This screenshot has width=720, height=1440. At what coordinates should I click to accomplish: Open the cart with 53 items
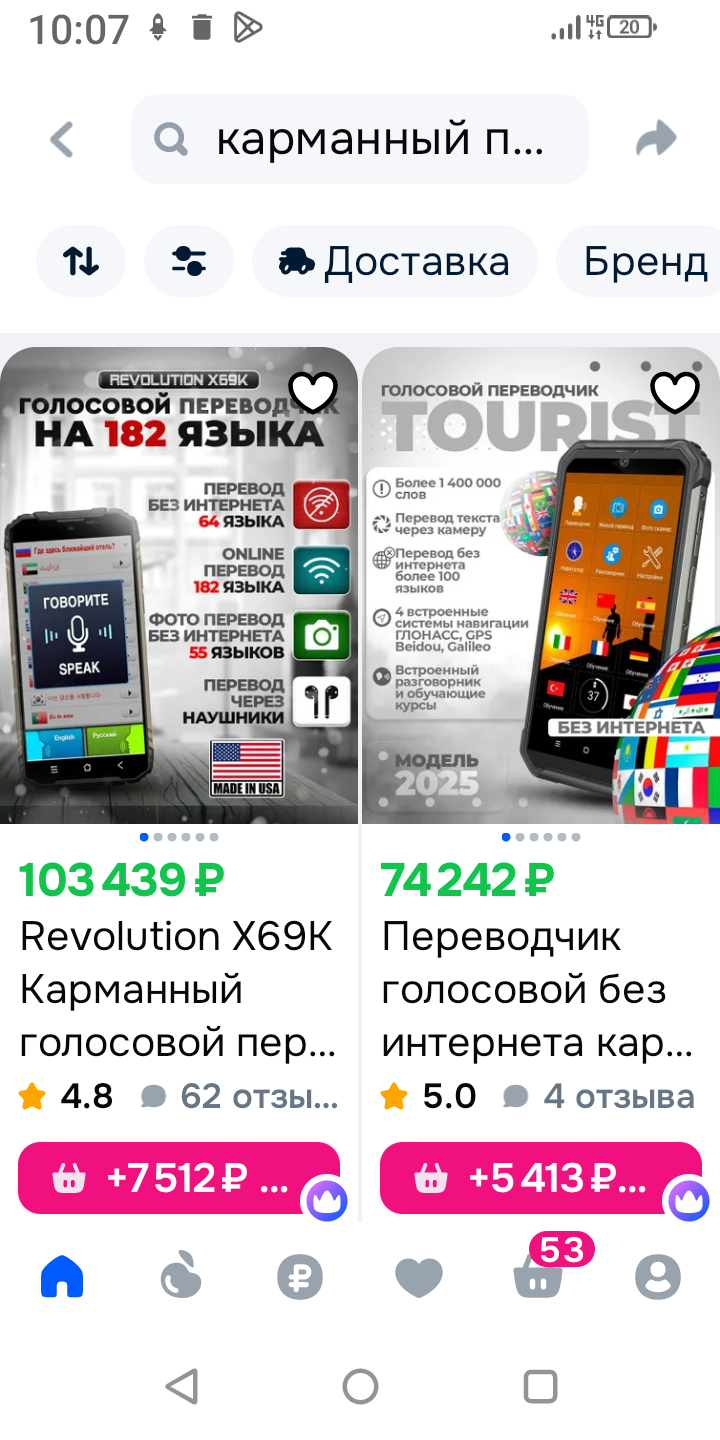coord(538,1277)
